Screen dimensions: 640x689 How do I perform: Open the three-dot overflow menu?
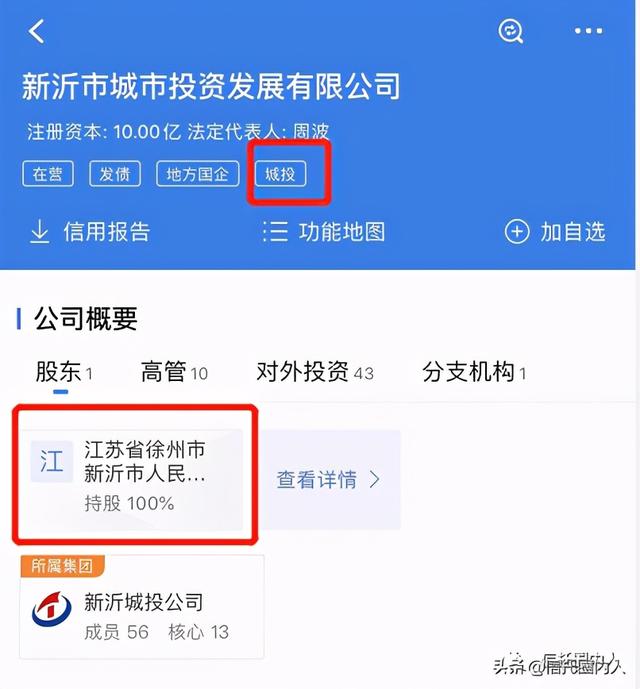590,32
